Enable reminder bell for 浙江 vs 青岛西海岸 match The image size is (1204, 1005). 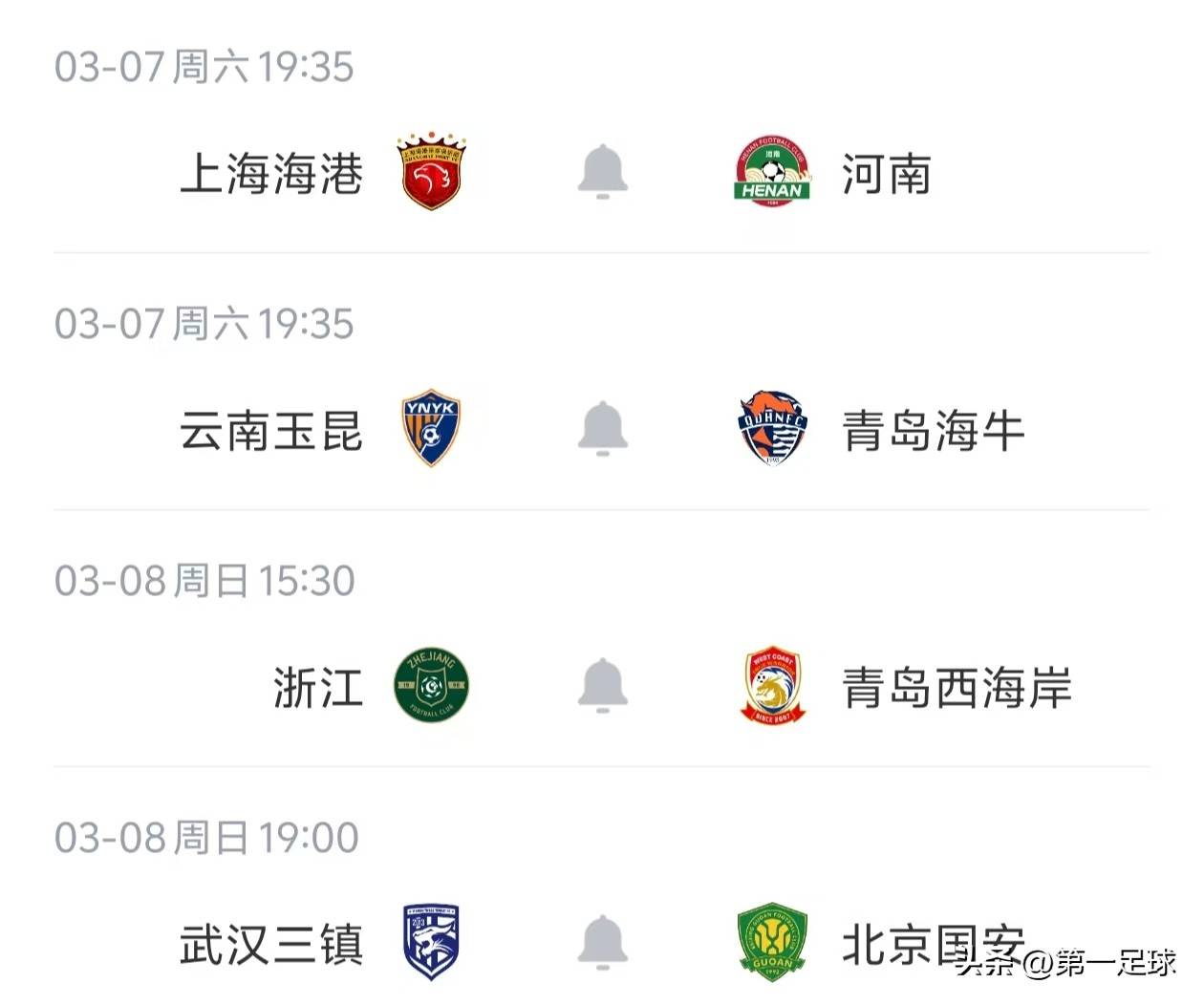coord(602,685)
